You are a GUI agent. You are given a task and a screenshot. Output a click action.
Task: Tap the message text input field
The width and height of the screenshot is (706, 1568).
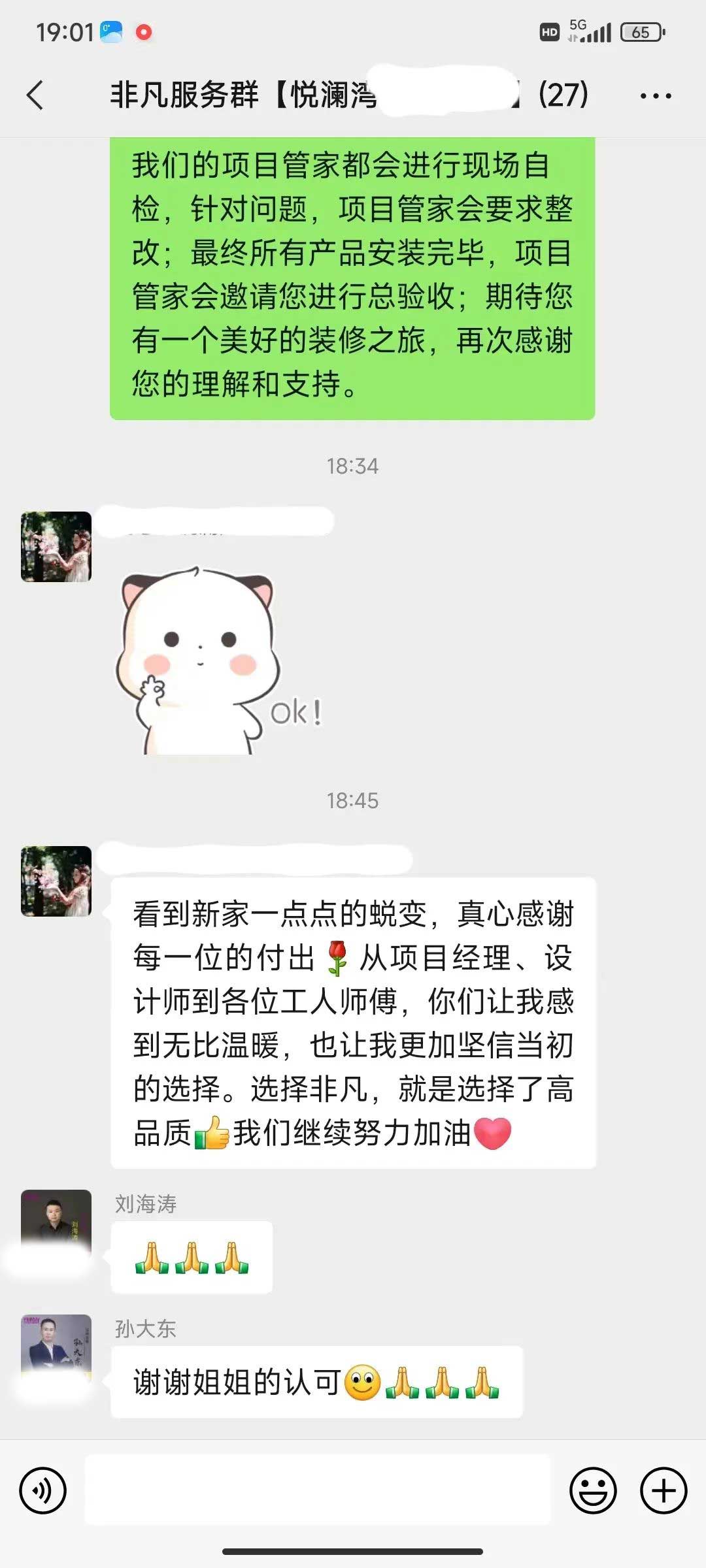click(318, 1490)
